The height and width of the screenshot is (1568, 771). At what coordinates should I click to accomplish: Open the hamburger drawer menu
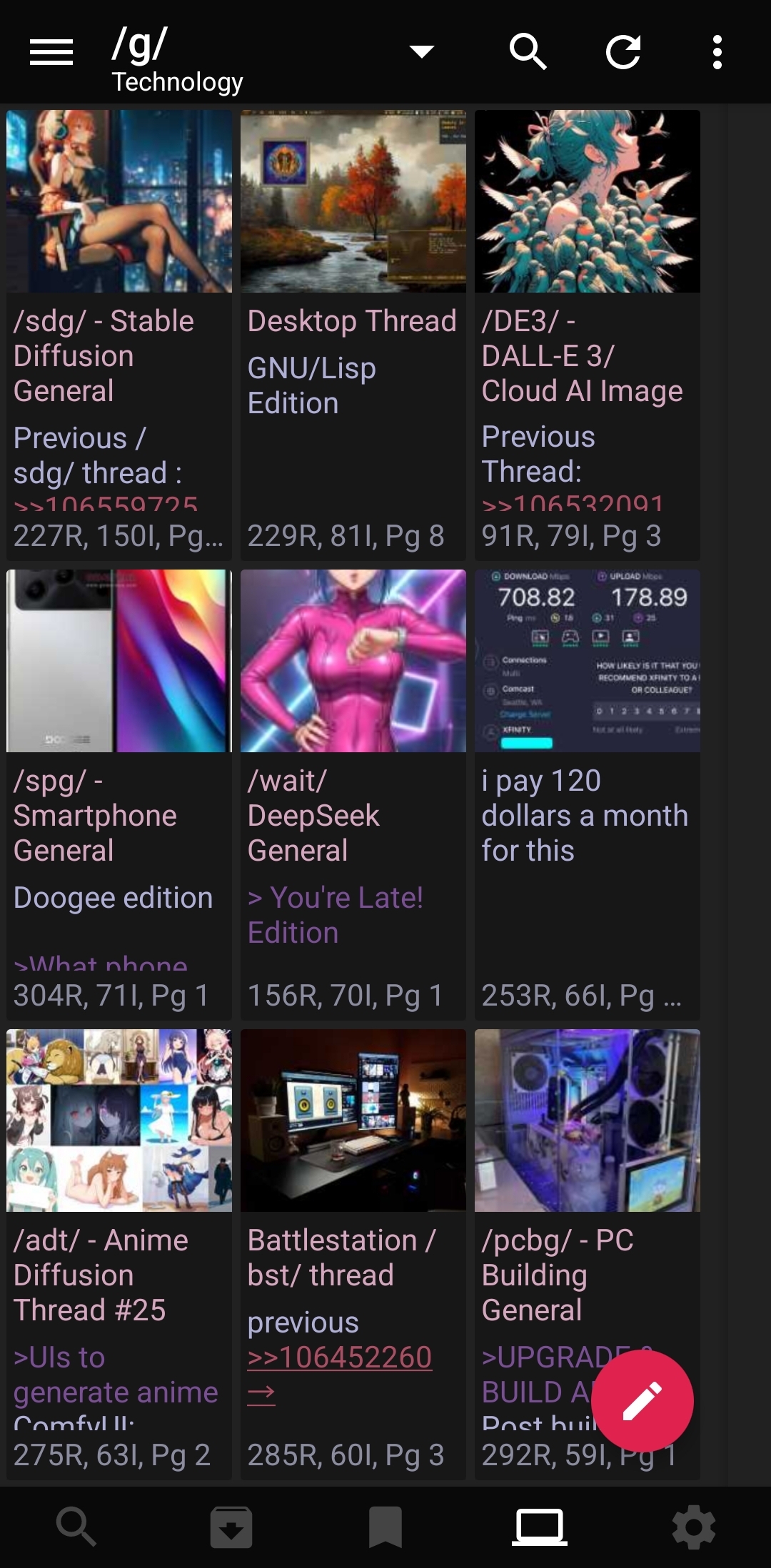[51, 52]
